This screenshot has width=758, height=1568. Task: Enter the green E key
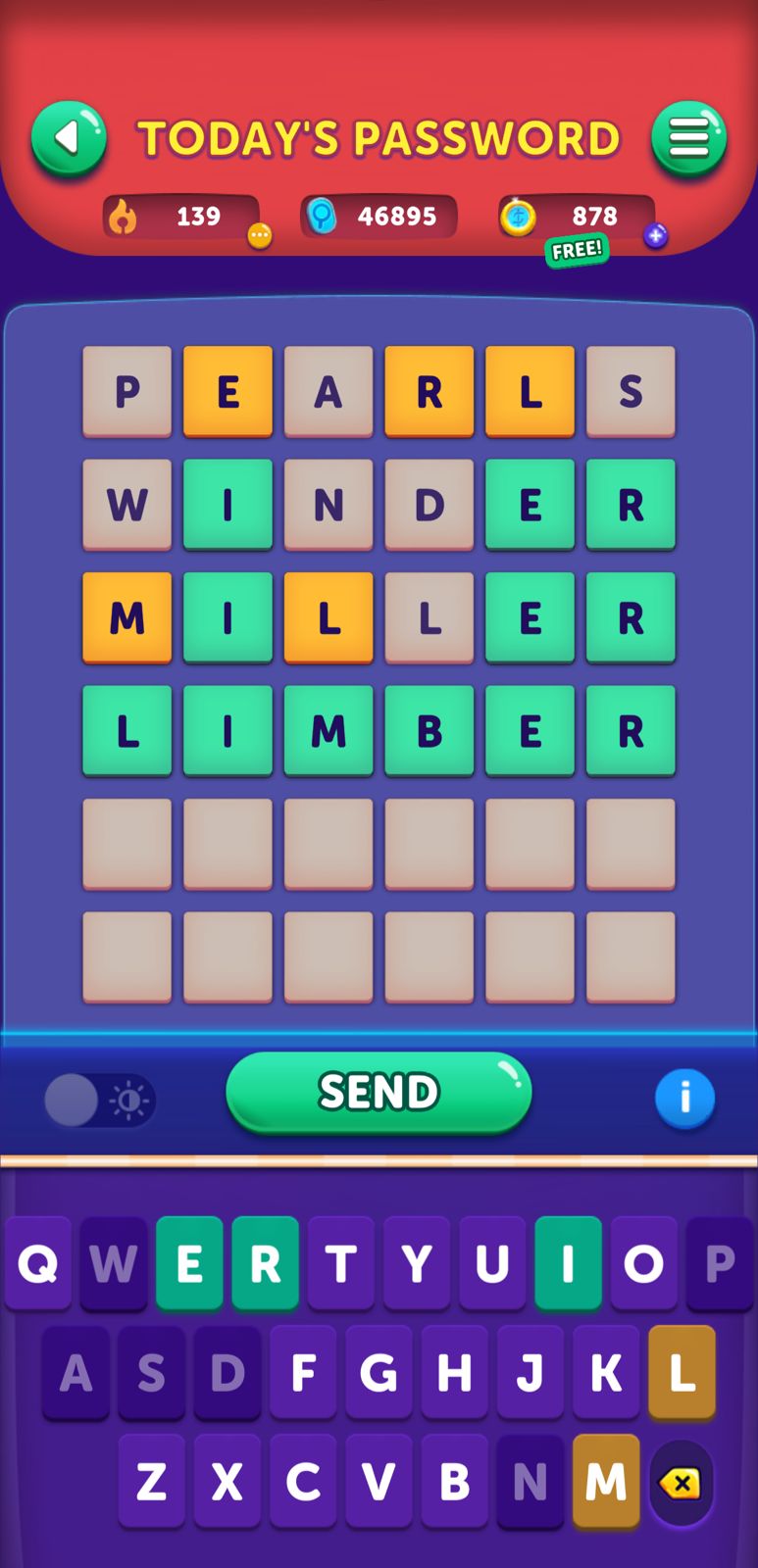pyautogui.click(x=189, y=1263)
